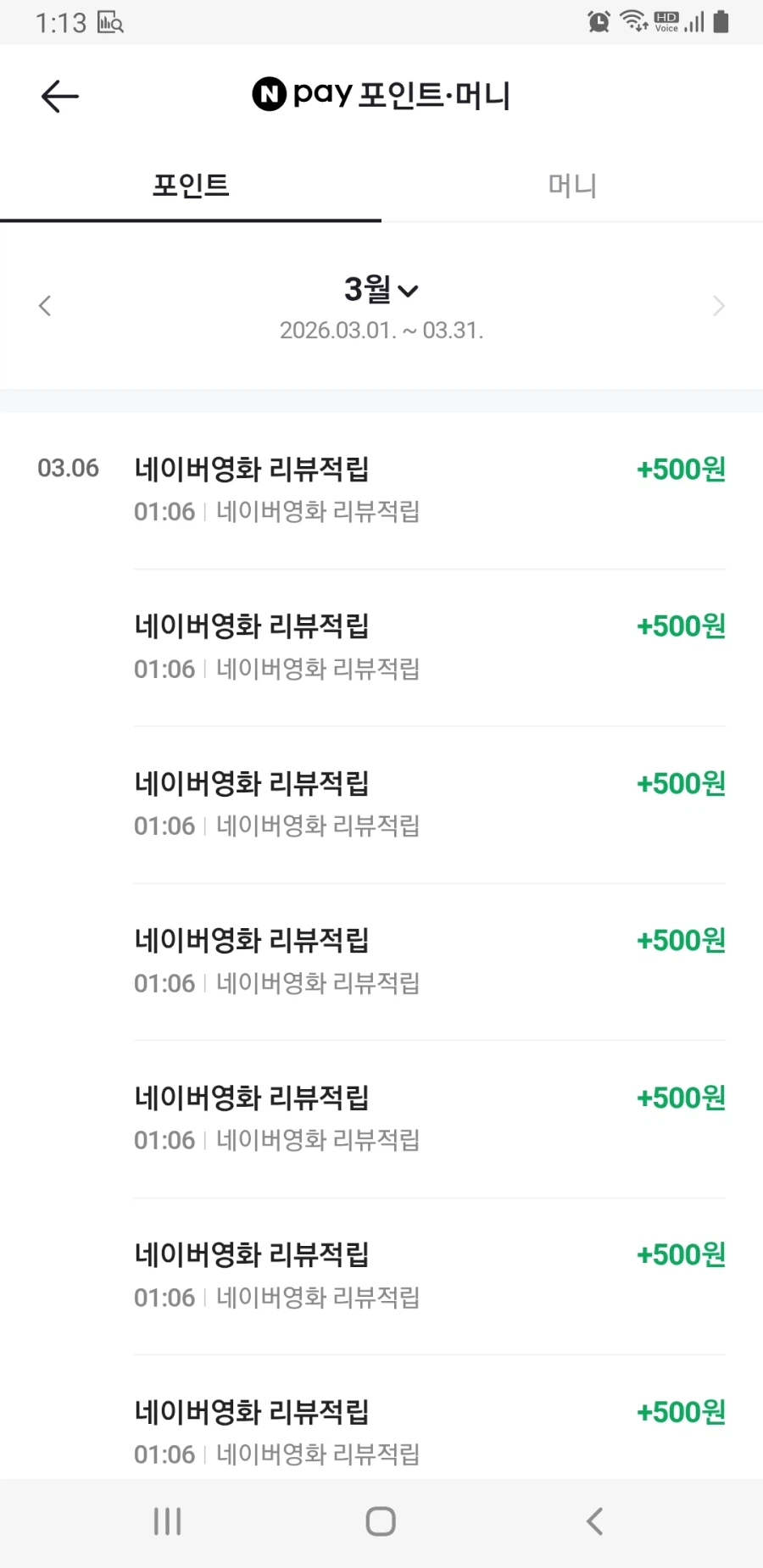Tap the HD Voice indicator in status bar
The image size is (763, 1568).
pyautogui.click(x=666, y=21)
